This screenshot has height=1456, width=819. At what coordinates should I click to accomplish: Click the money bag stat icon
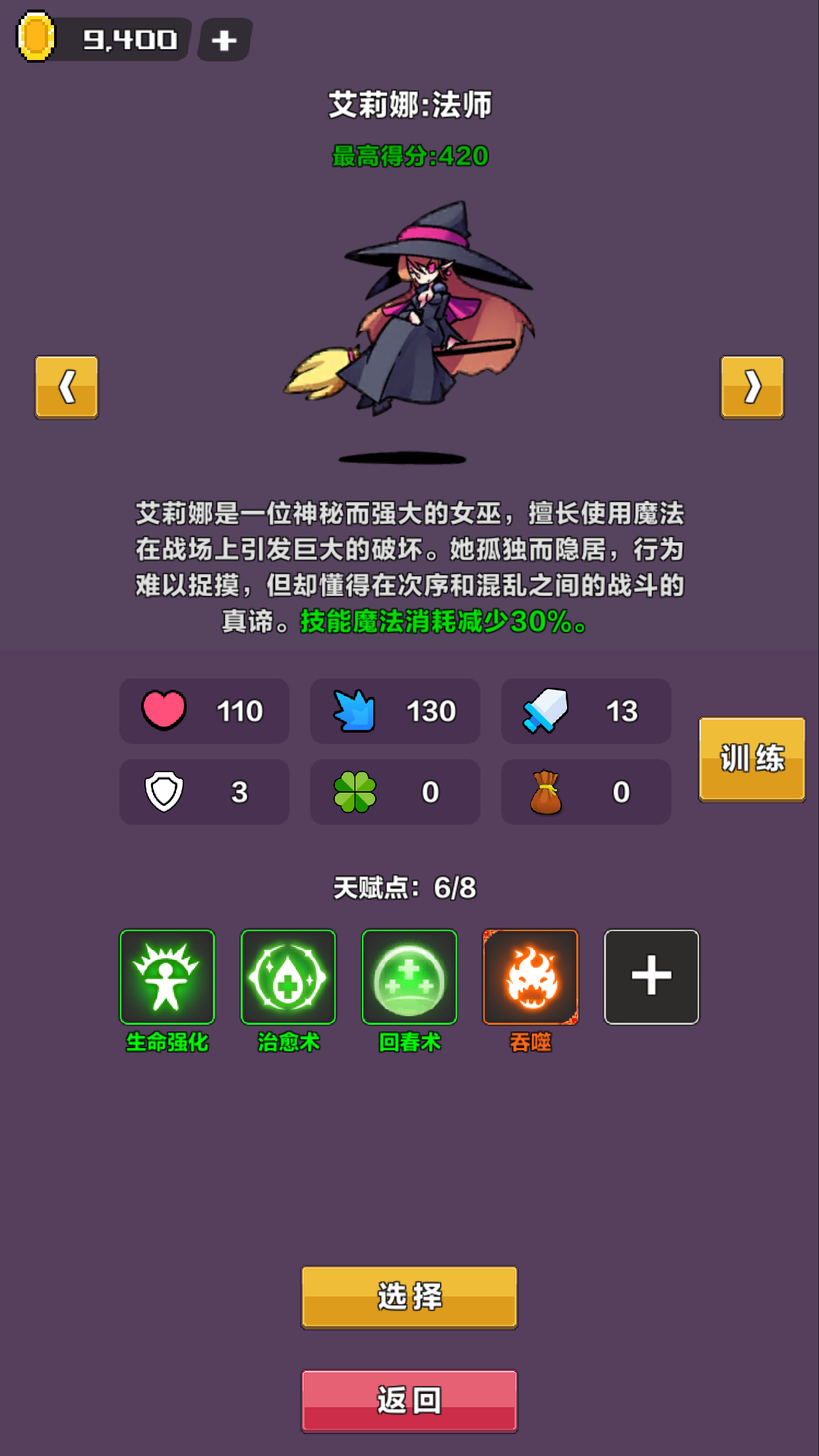(546, 792)
